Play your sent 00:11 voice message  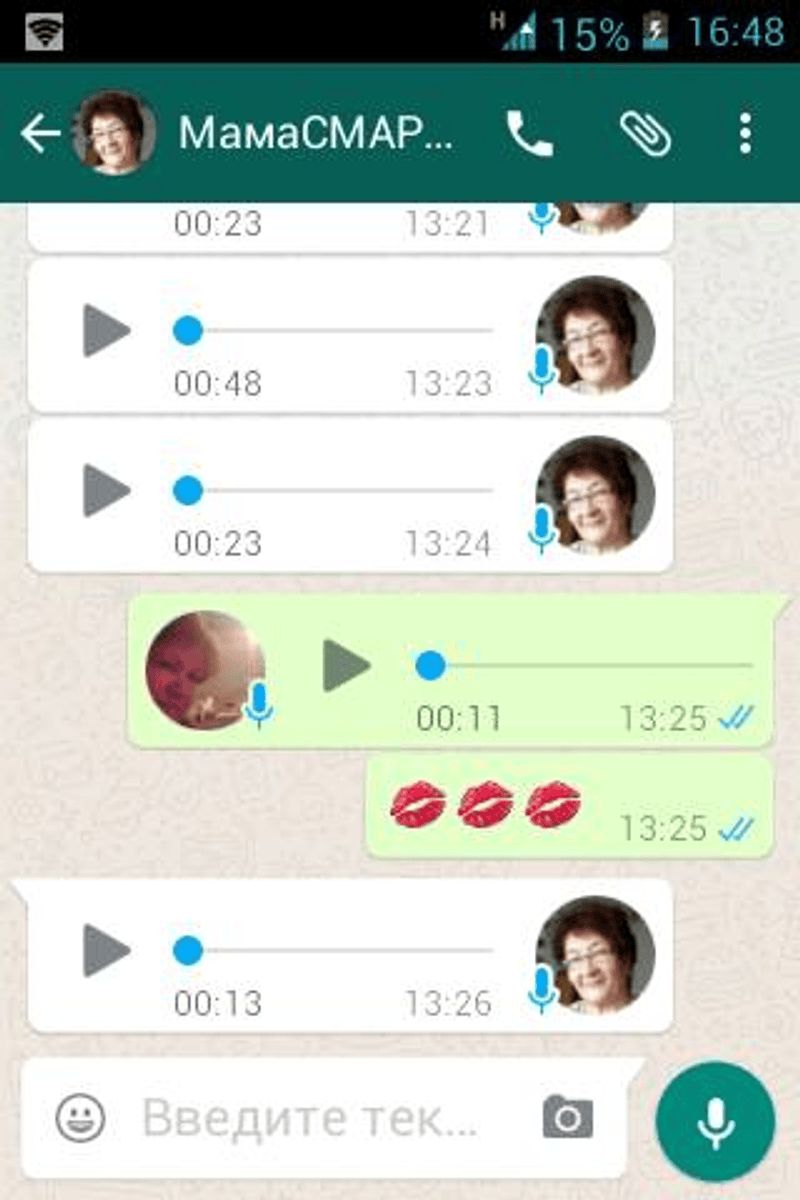coord(346,665)
